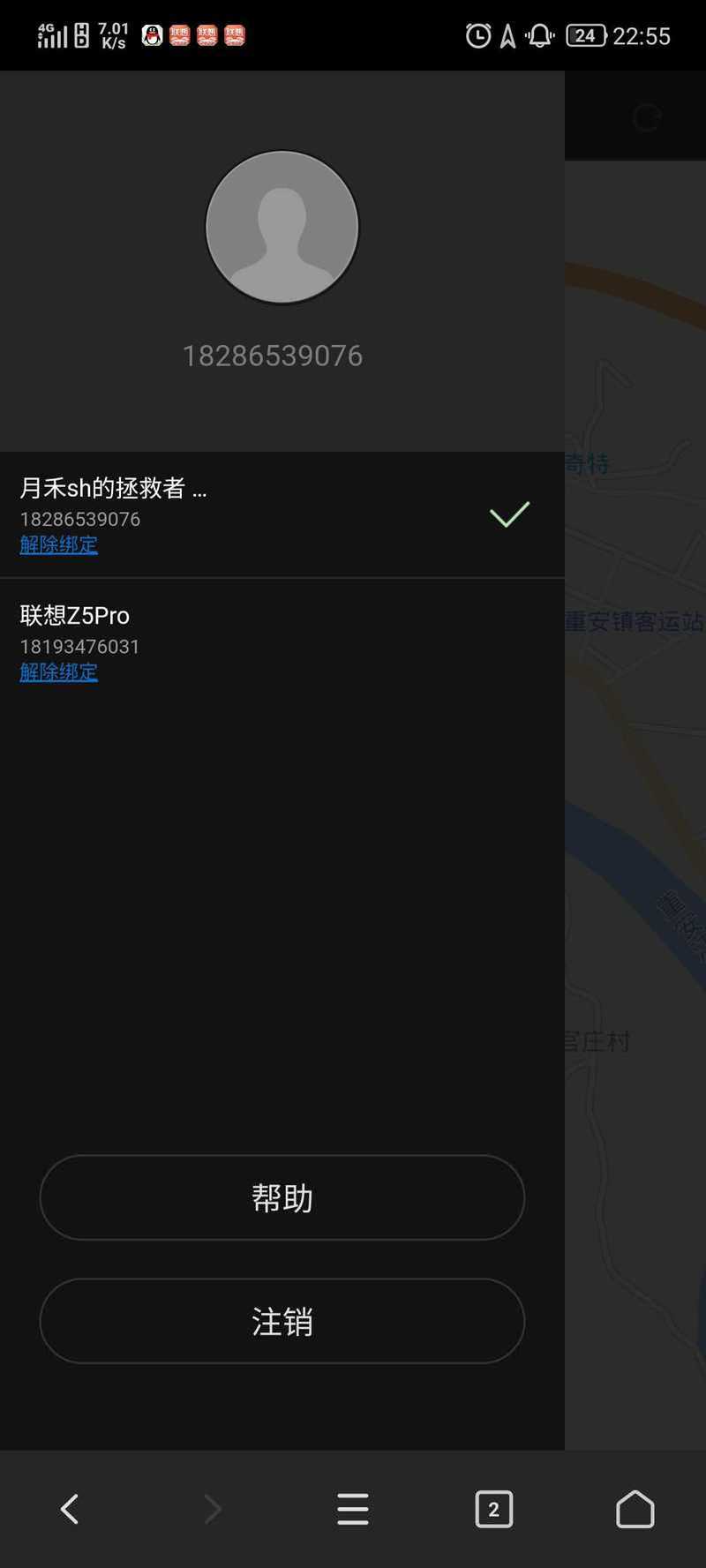The height and width of the screenshot is (1568, 706).
Task: Open the browser tabs switcher
Action: tap(494, 1509)
